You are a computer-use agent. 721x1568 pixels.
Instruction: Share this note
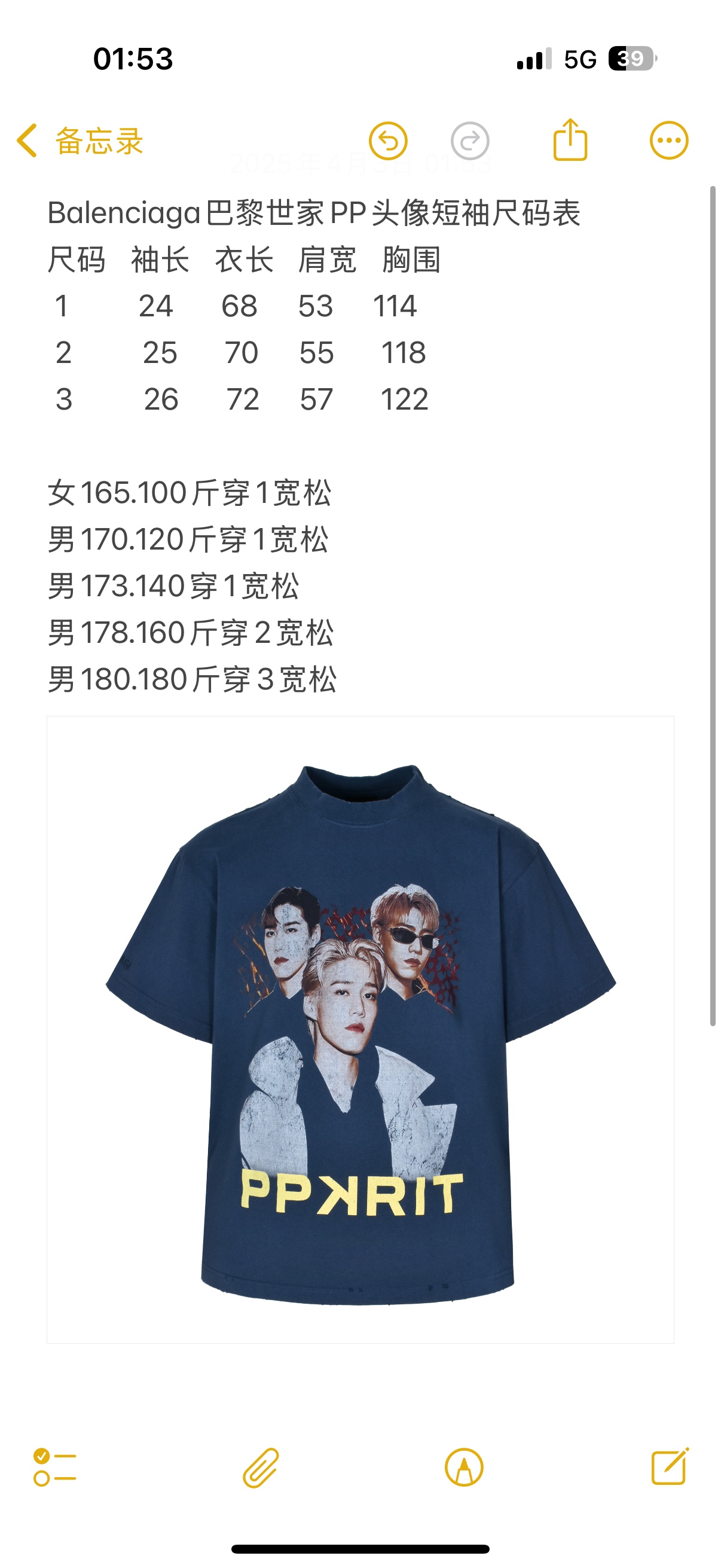click(570, 141)
